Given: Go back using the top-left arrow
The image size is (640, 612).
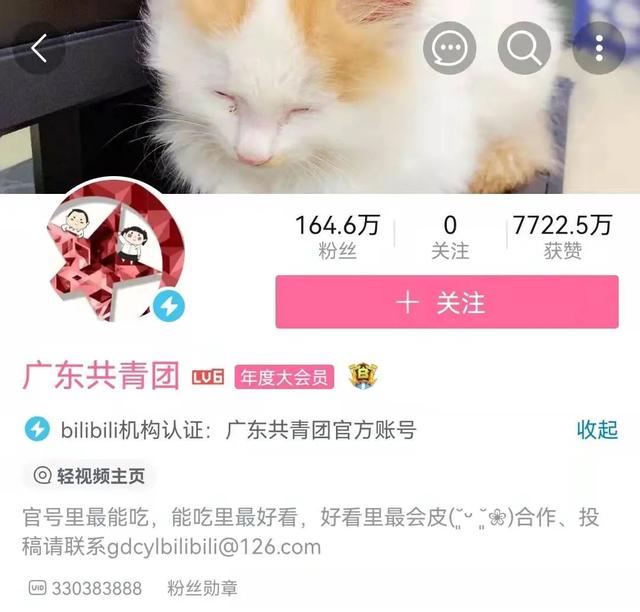Looking at the screenshot, I should [40, 48].
